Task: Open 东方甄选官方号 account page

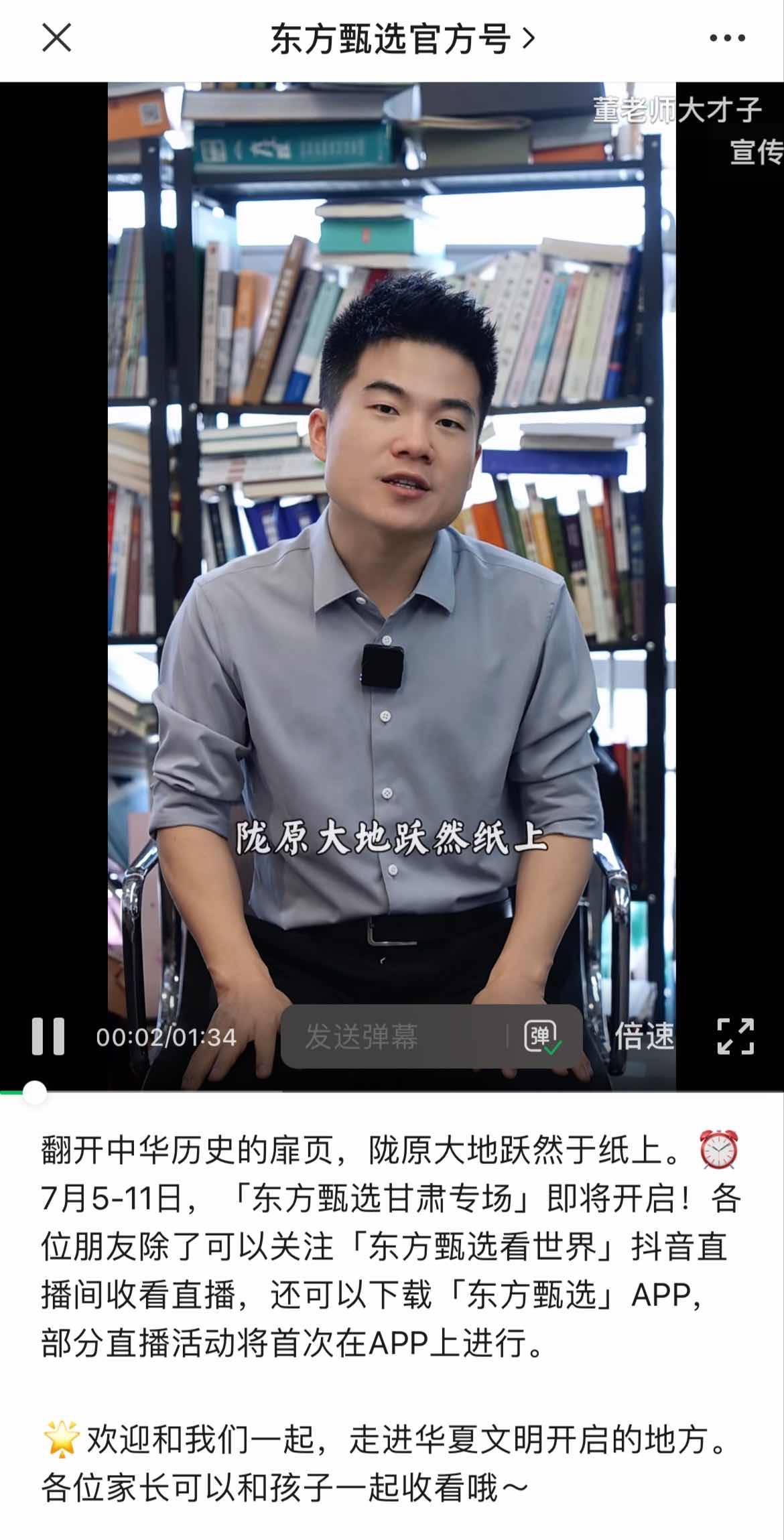Action: tap(402, 40)
